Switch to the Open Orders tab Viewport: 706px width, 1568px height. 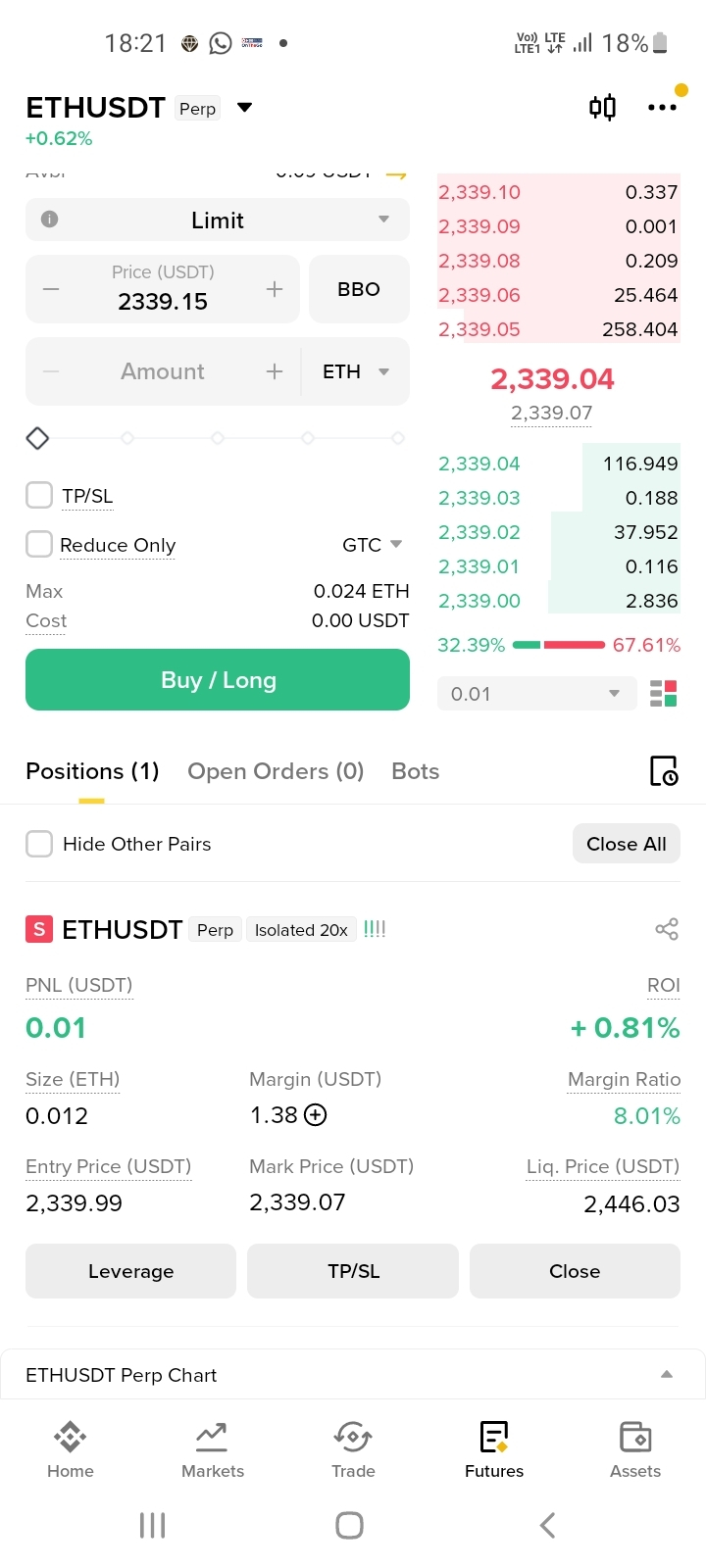tap(276, 771)
